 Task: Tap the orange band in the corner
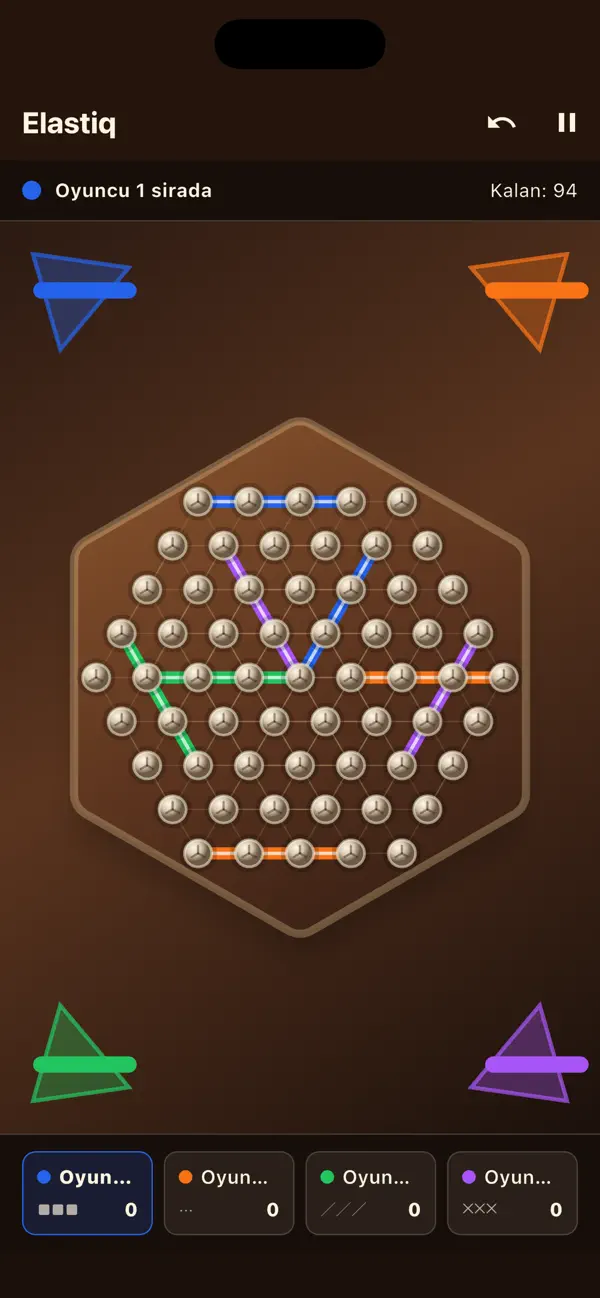pos(537,290)
